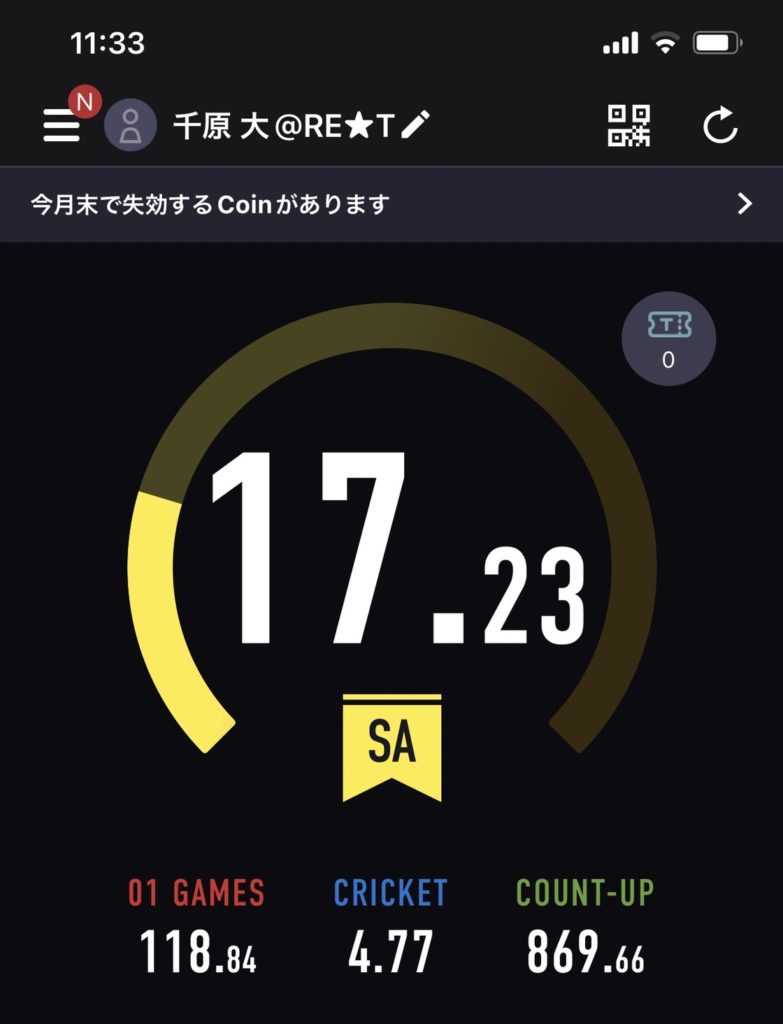Image resolution: width=783 pixels, height=1024 pixels.
Task: Tap the profile avatar icon
Action: coord(130,125)
